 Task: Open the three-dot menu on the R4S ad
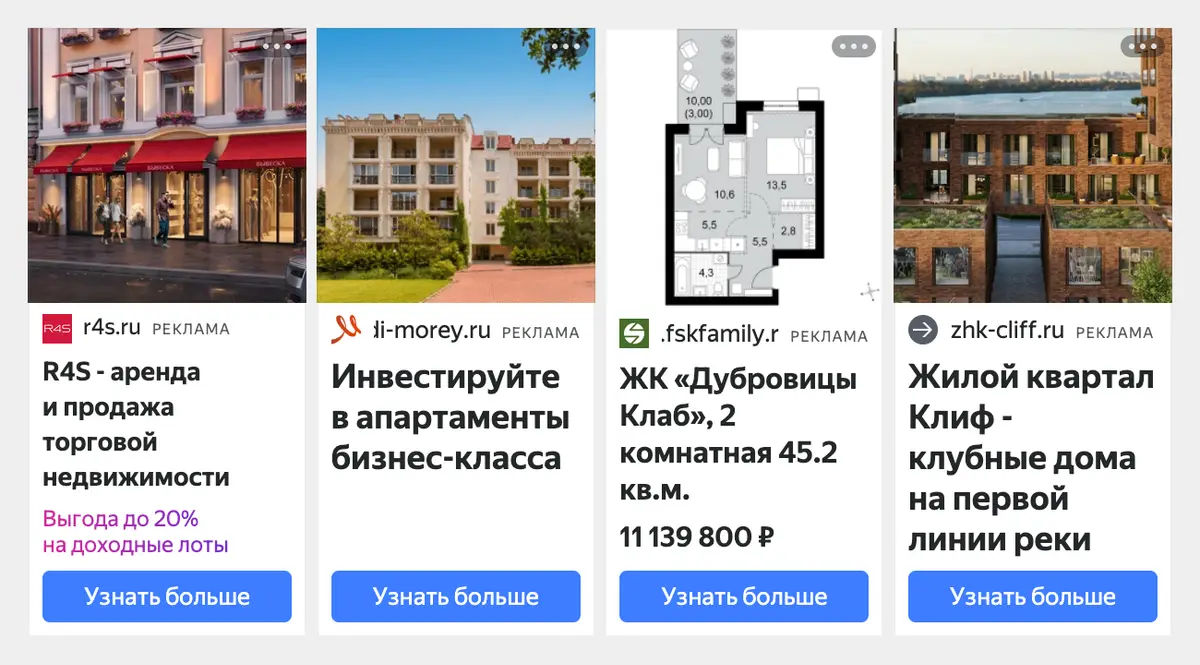coord(277,46)
